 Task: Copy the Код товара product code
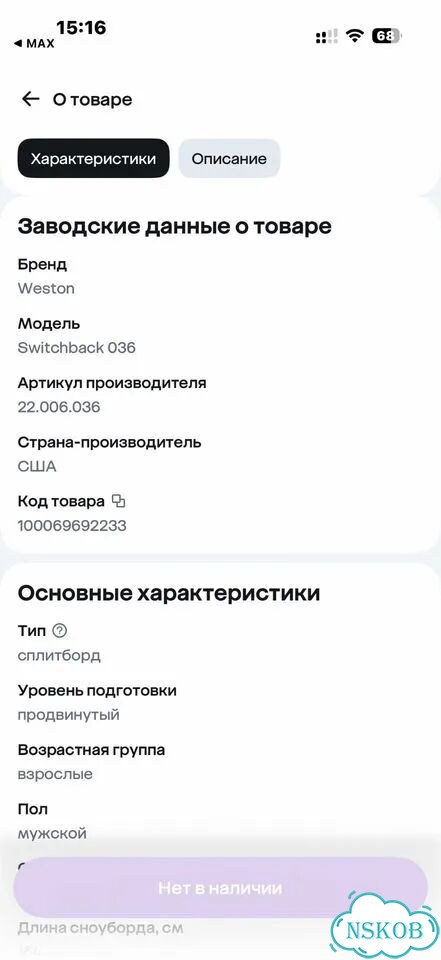pyautogui.click(x=119, y=502)
